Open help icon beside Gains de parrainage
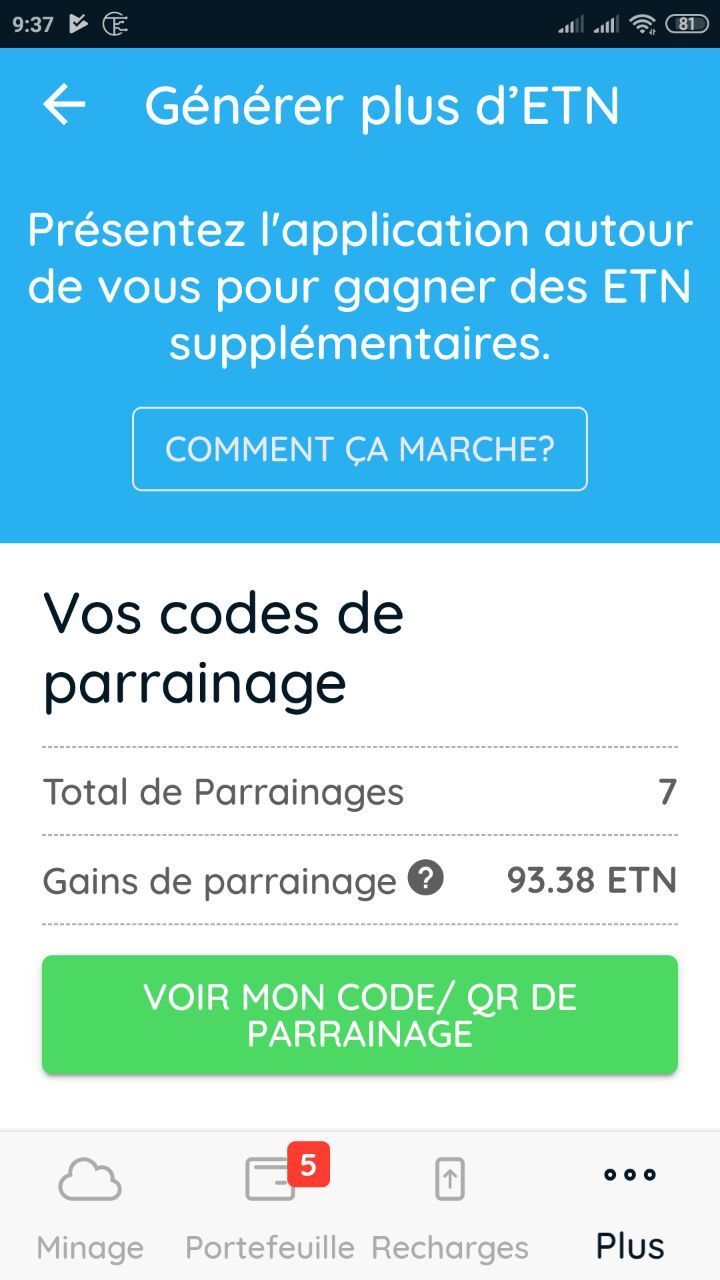Image resolution: width=720 pixels, height=1280 pixels. [x=426, y=880]
